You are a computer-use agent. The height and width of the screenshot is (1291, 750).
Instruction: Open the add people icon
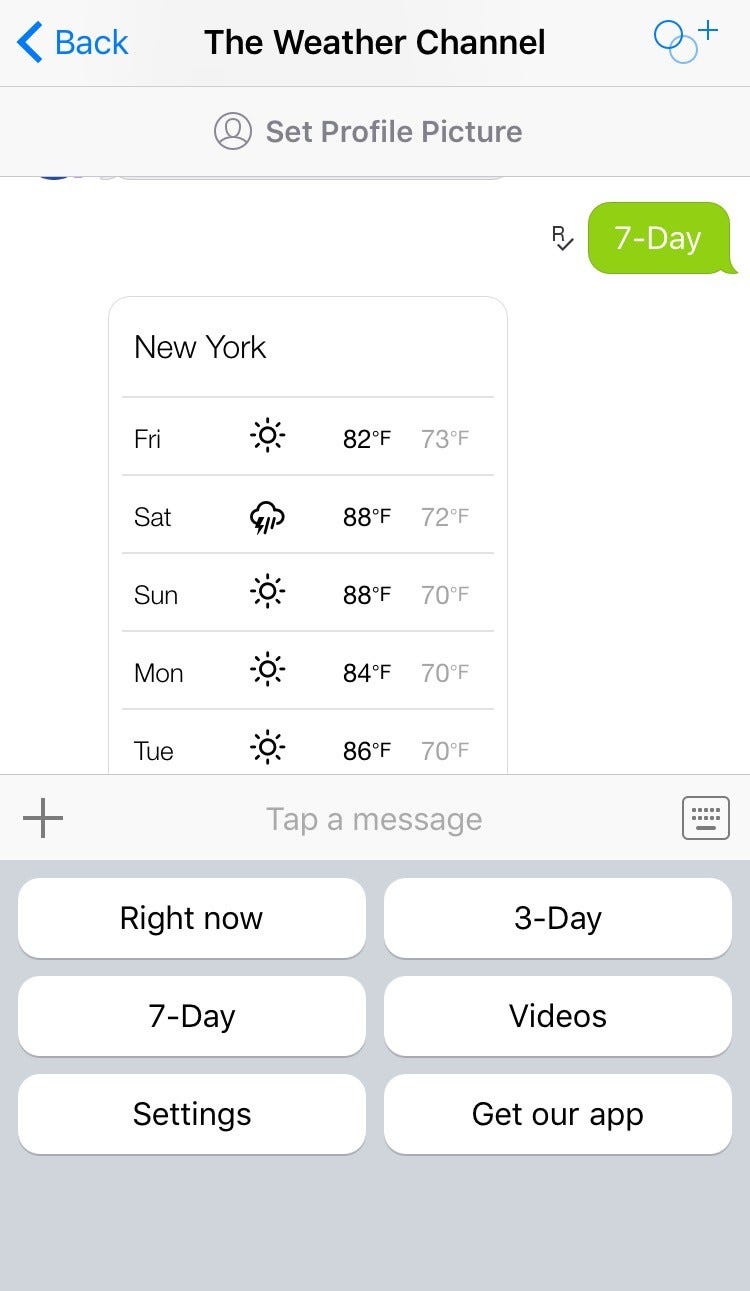tap(686, 41)
